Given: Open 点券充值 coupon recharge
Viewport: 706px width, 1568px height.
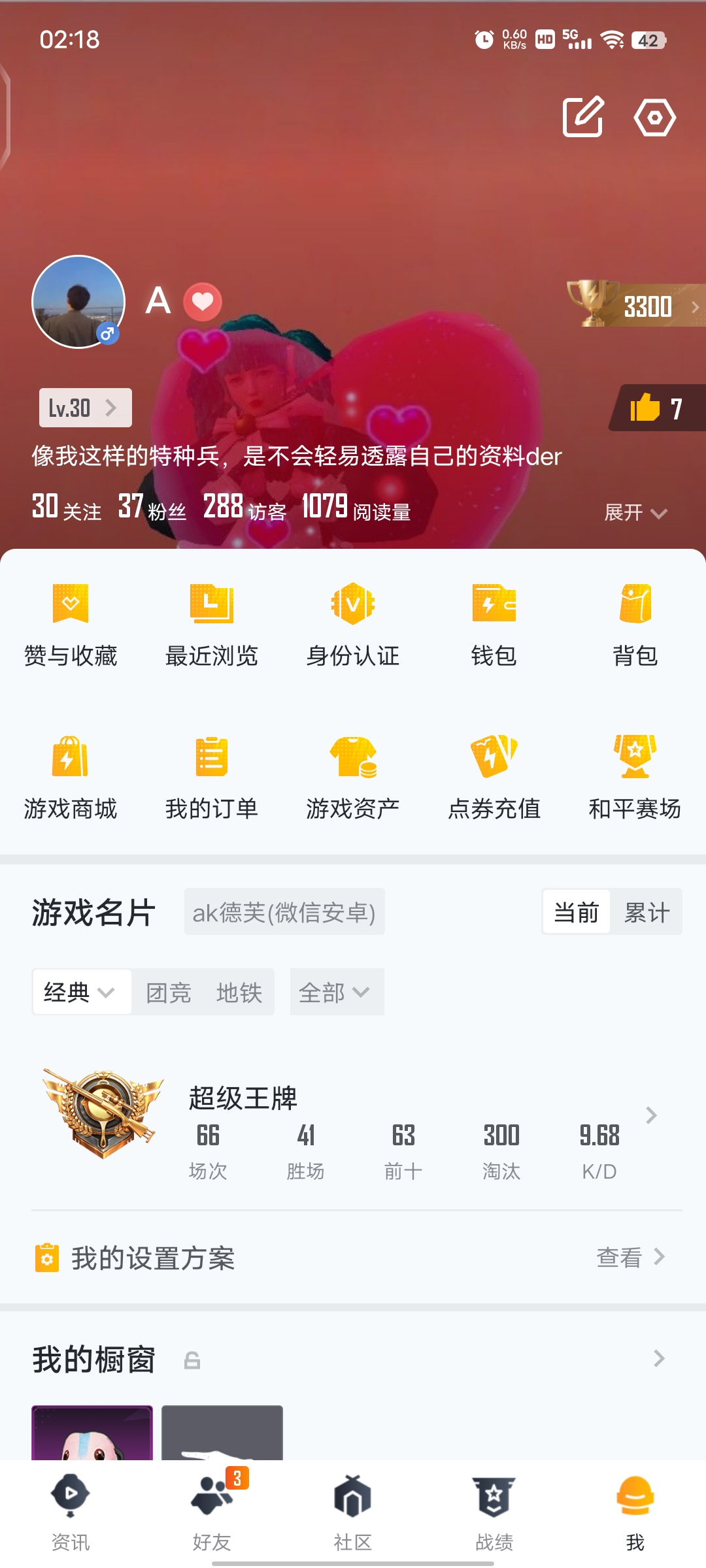Looking at the screenshot, I should (494, 777).
